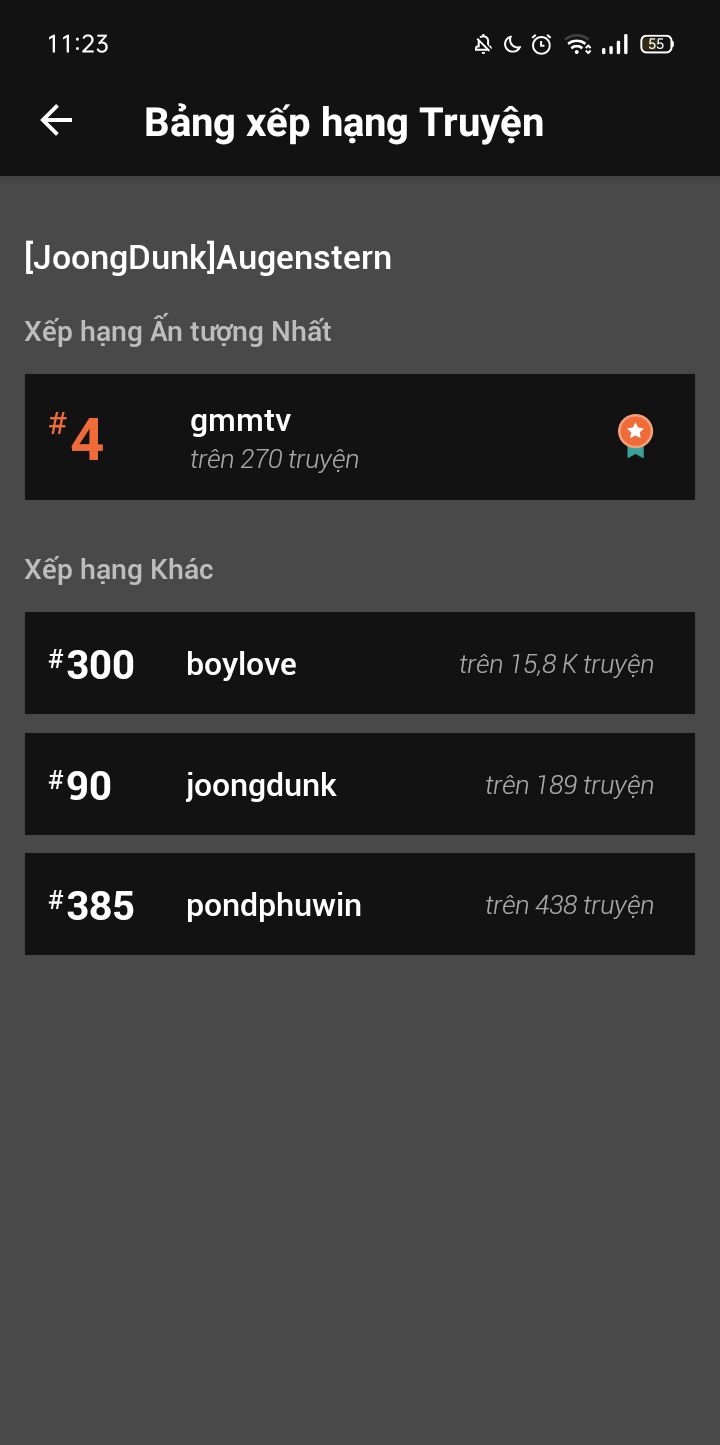Go back using the arrow icon
Image resolution: width=720 pixels, height=1445 pixels.
tap(56, 121)
